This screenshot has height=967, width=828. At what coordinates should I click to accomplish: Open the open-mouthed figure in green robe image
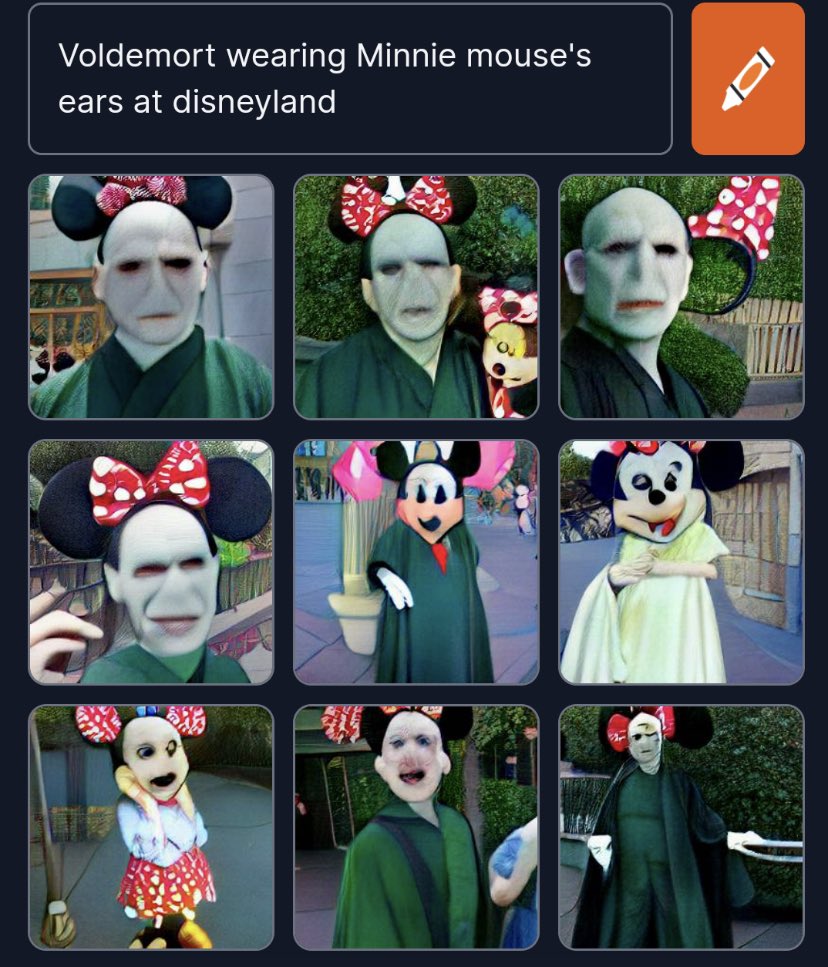[416, 827]
